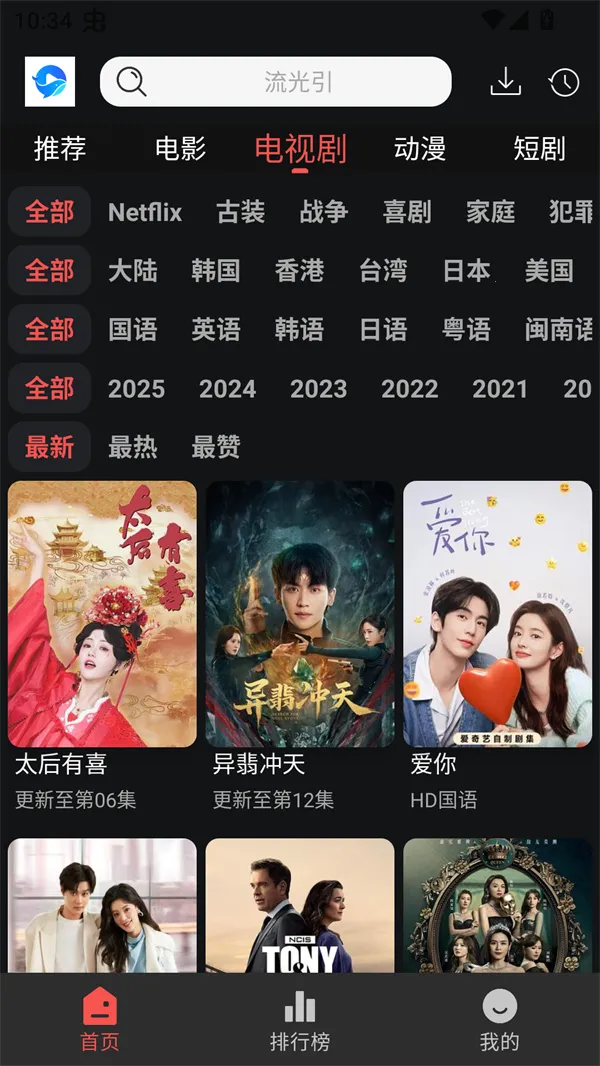This screenshot has width=600, height=1066.
Task: Choose the 粤语 language filter
Action: click(467, 329)
